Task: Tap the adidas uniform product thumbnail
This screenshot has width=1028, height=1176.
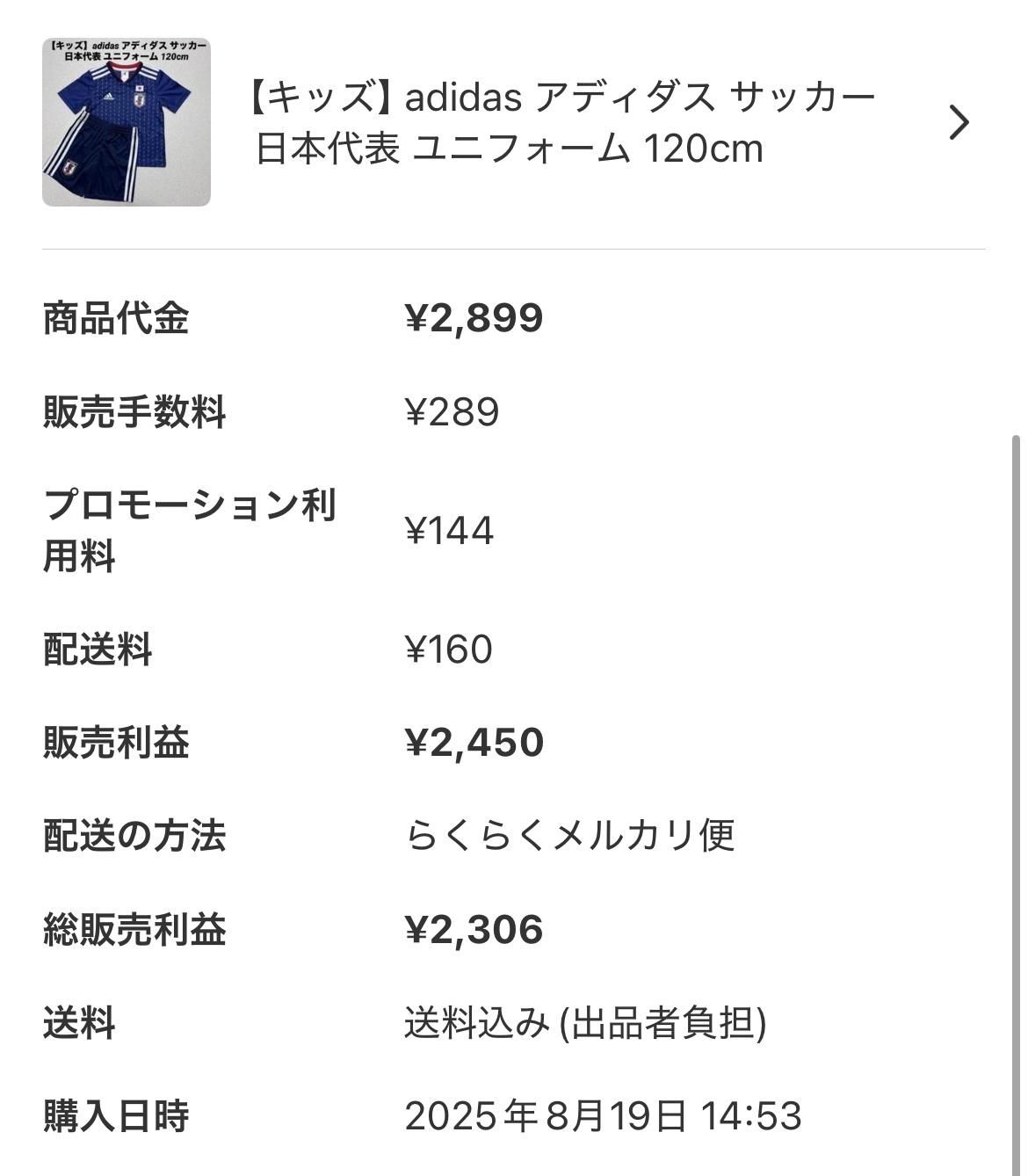Action: [127, 122]
